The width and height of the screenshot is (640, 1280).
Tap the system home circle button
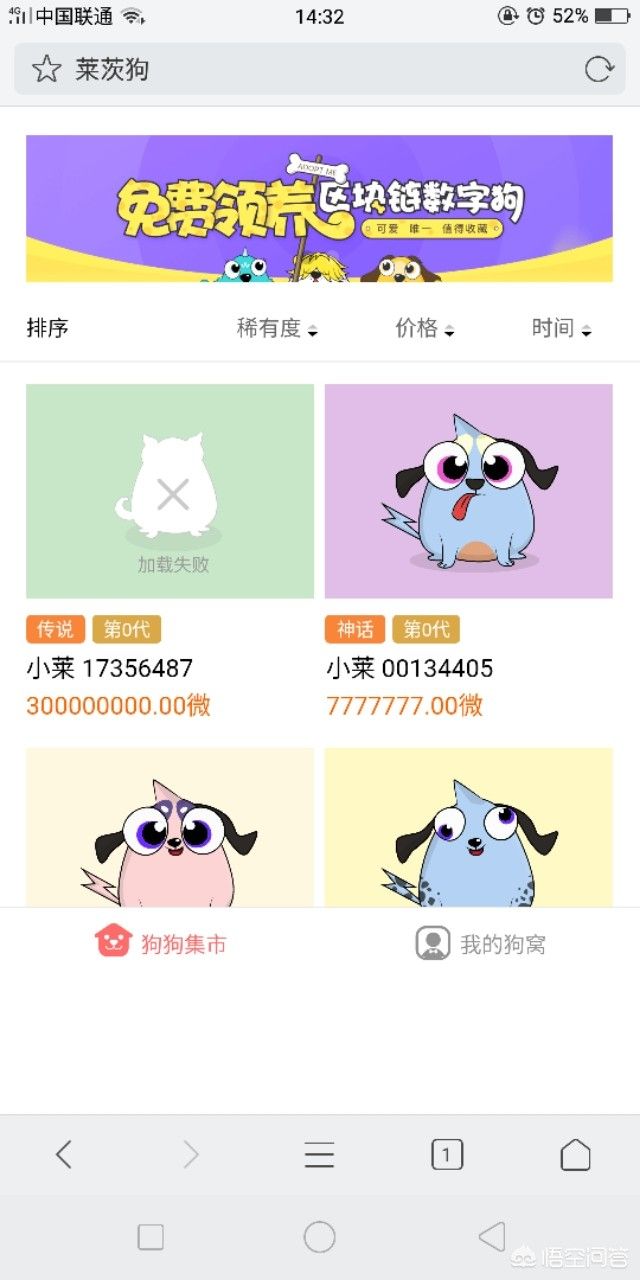pos(319,1237)
